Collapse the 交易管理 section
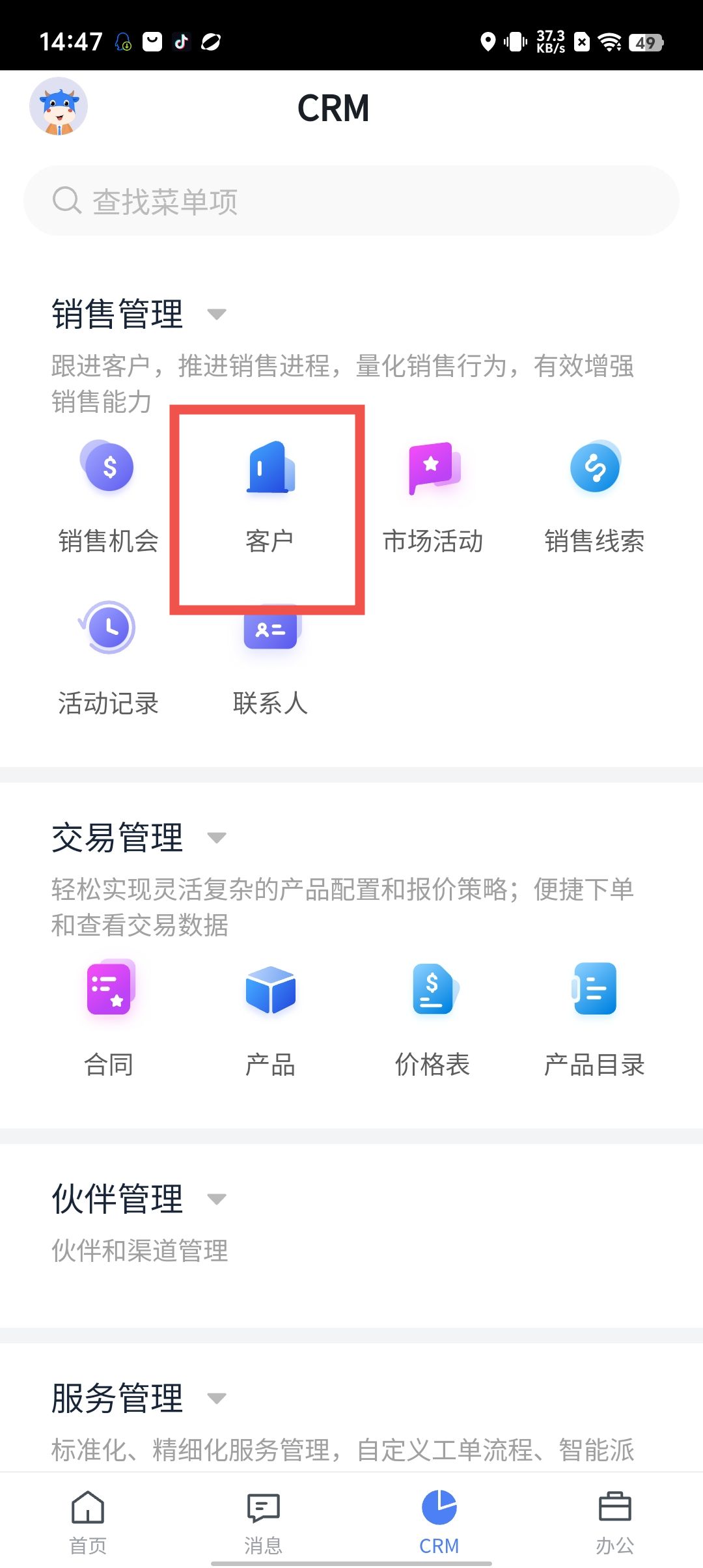Screen dimensions: 703x1568 click(216, 837)
